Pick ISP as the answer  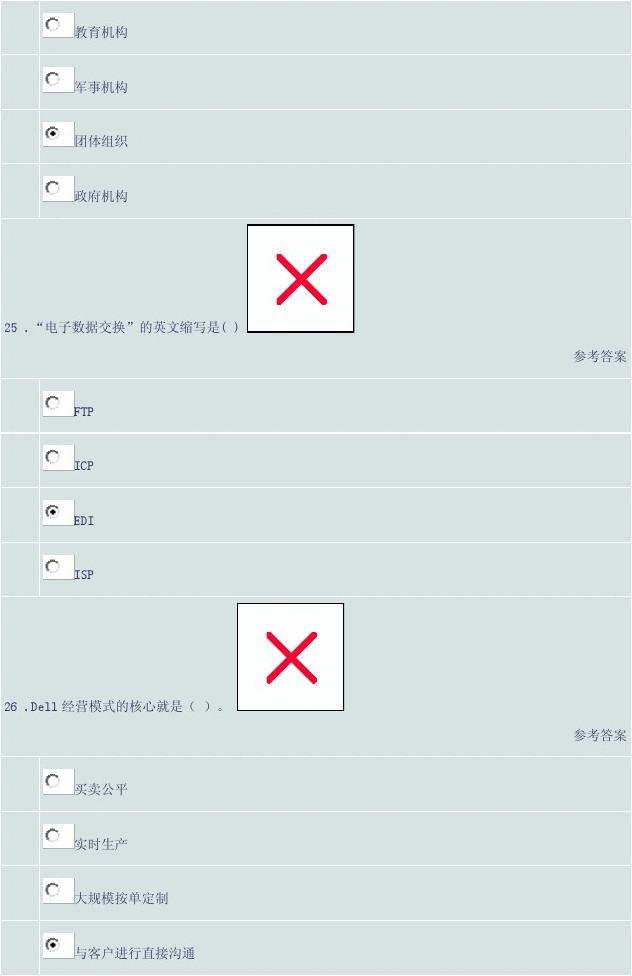click(53, 567)
